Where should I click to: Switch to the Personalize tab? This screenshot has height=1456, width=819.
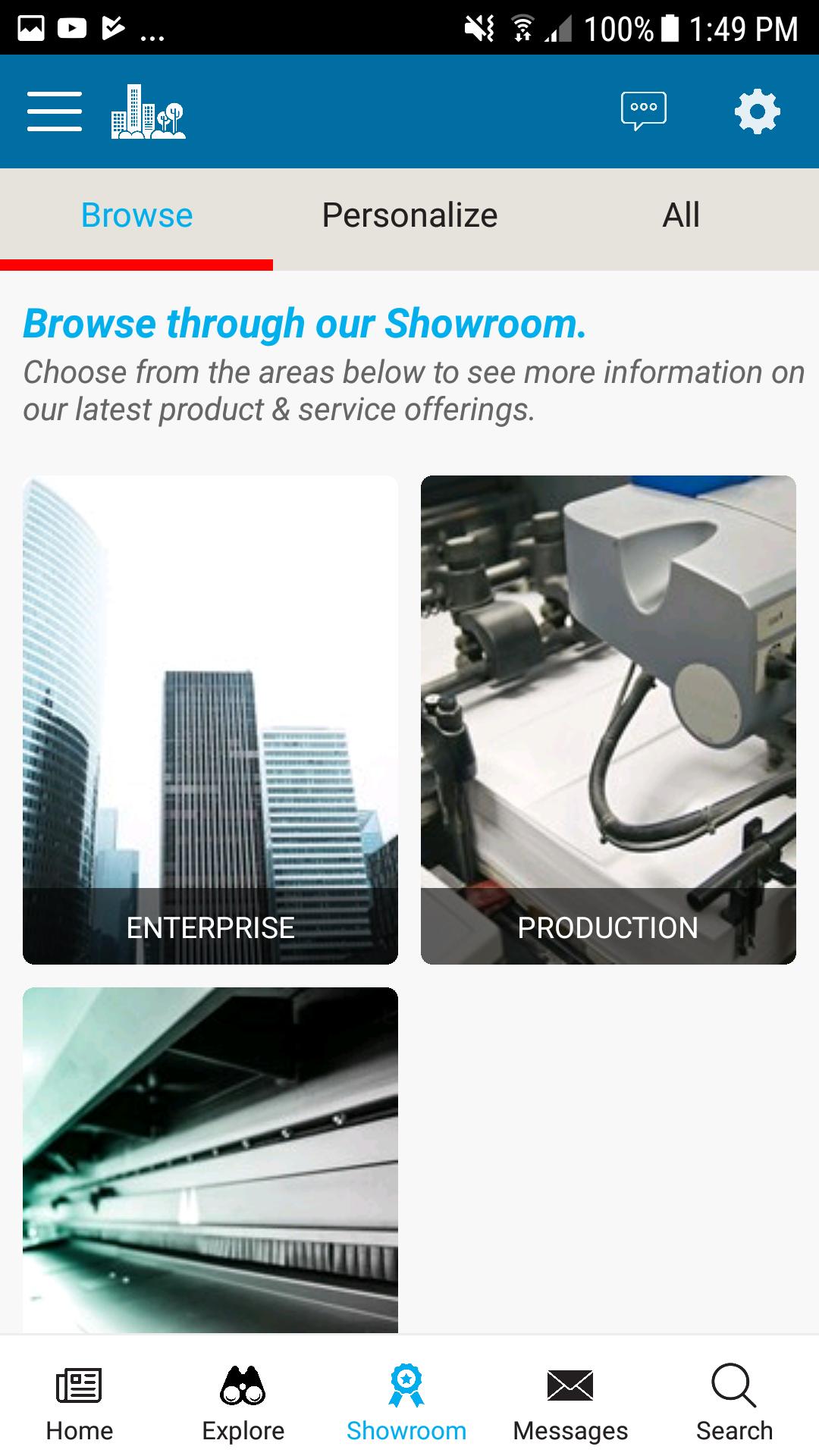tap(409, 216)
